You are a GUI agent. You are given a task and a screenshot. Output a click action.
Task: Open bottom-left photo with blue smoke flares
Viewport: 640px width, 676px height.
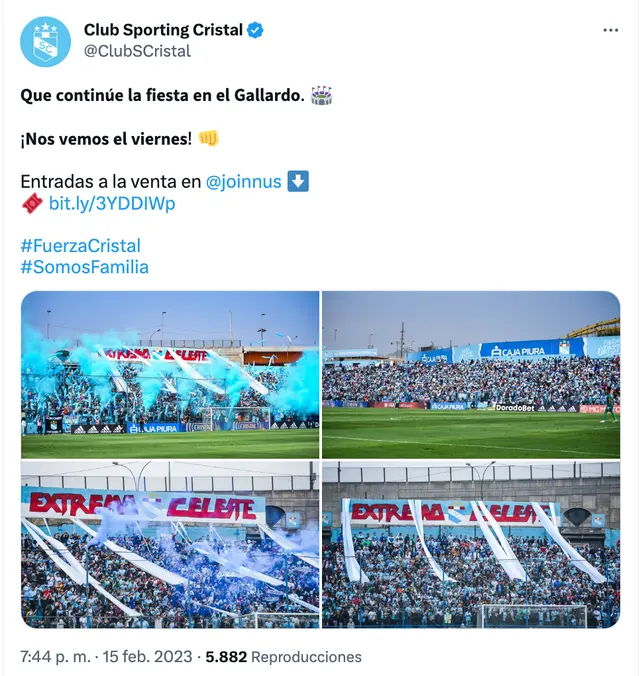coord(170,544)
